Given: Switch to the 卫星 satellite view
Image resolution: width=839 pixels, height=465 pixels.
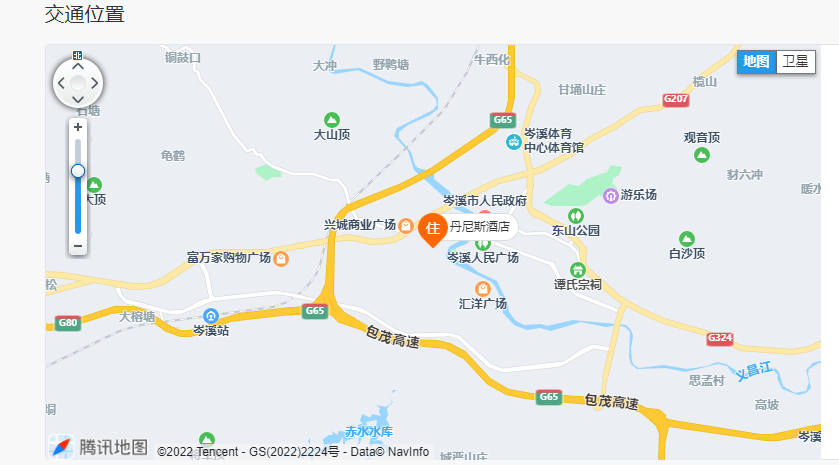Looking at the screenshot, I should coord(796,62).
